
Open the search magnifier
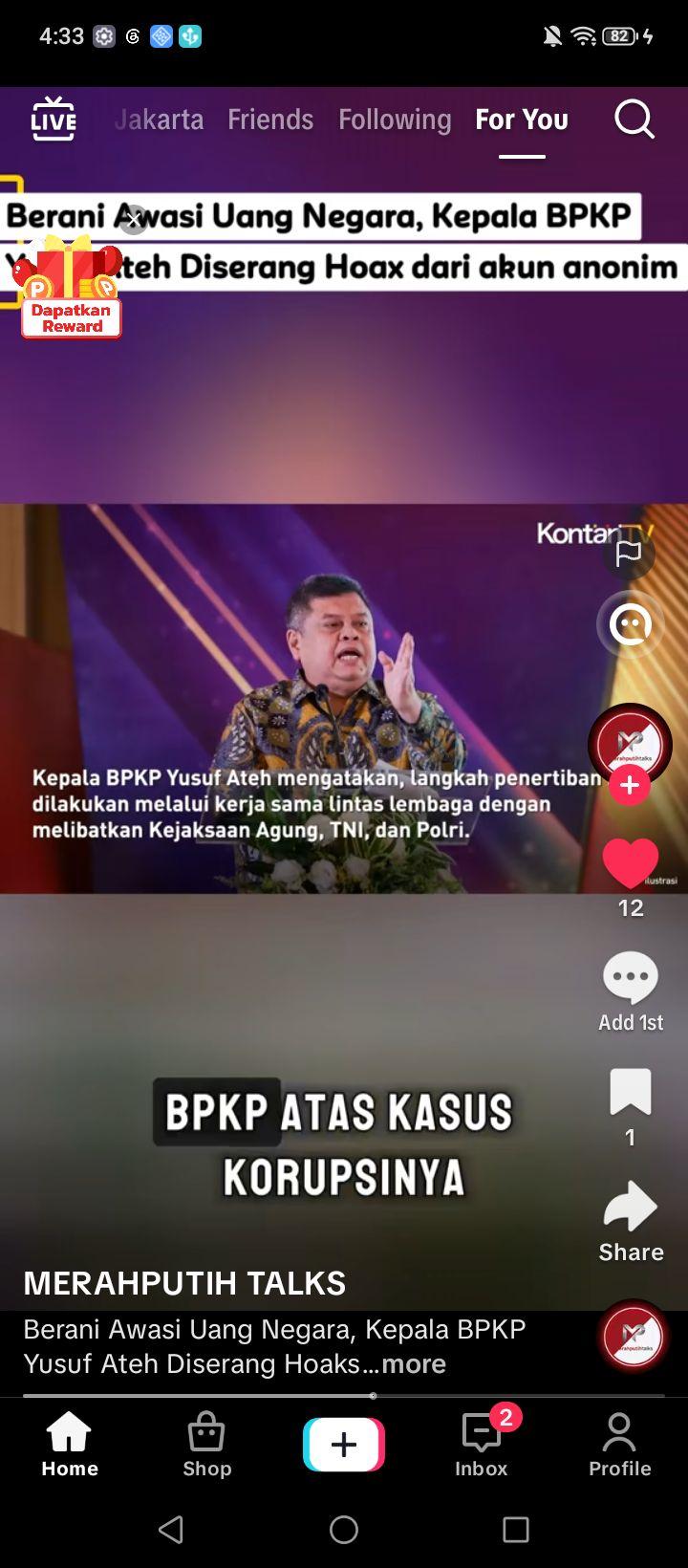click(634, 120)
